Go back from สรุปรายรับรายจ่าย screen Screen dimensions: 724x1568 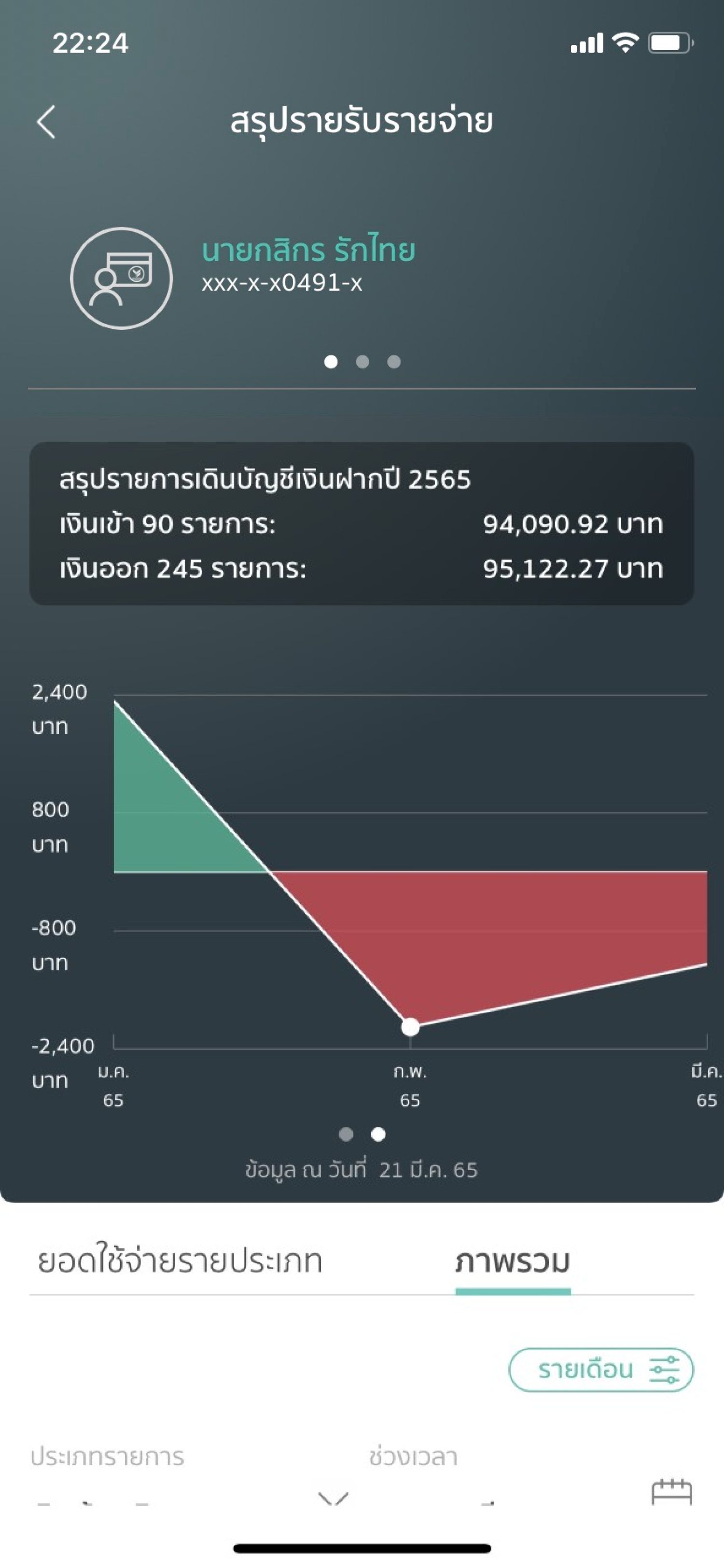pos(46,122)
